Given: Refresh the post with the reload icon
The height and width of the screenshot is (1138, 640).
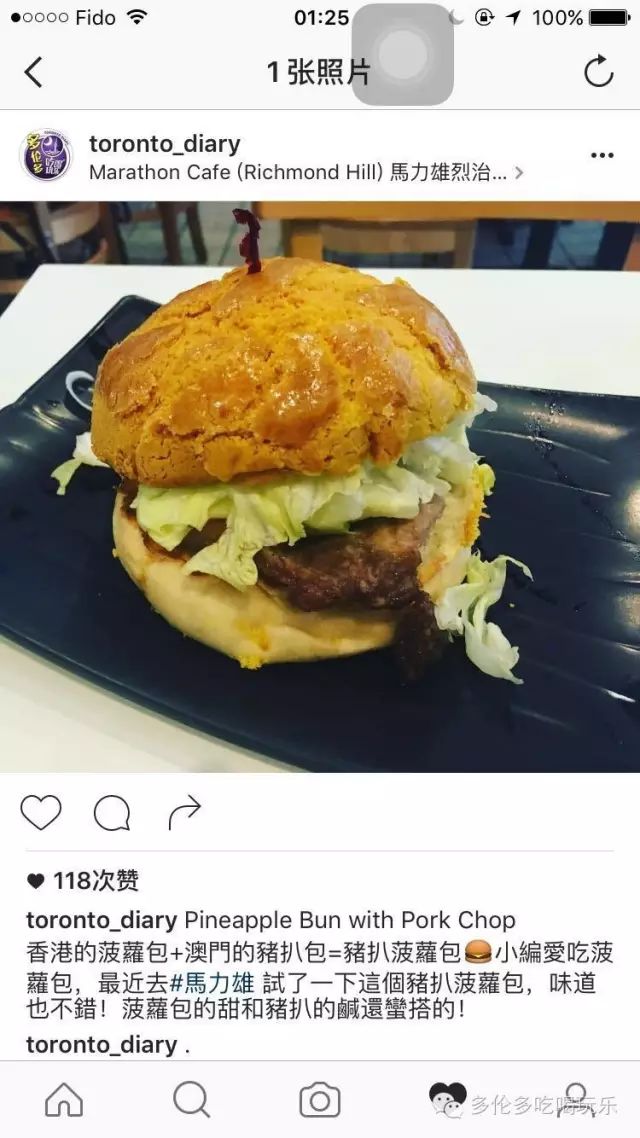Looking at the screenshot, I should (599, 71).
